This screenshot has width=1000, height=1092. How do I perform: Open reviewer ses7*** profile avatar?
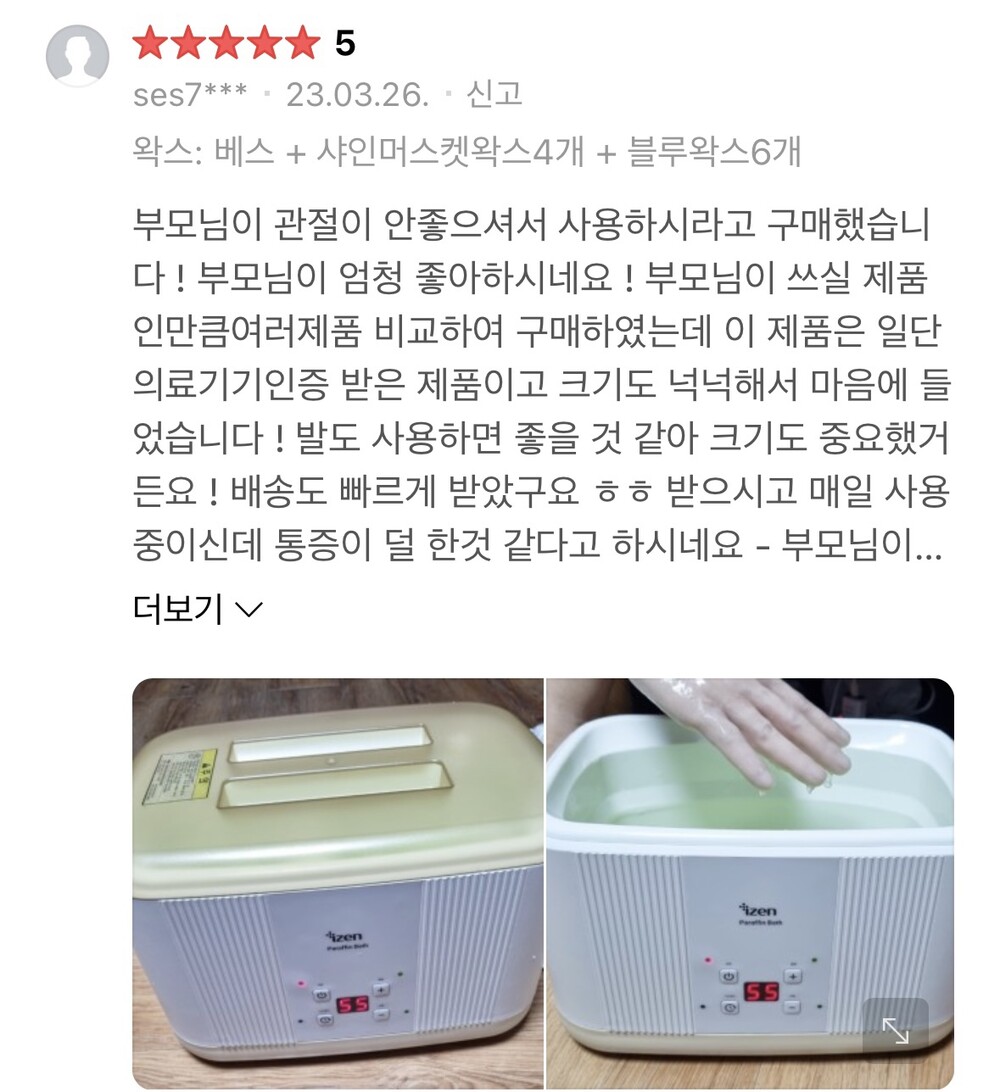77,55
